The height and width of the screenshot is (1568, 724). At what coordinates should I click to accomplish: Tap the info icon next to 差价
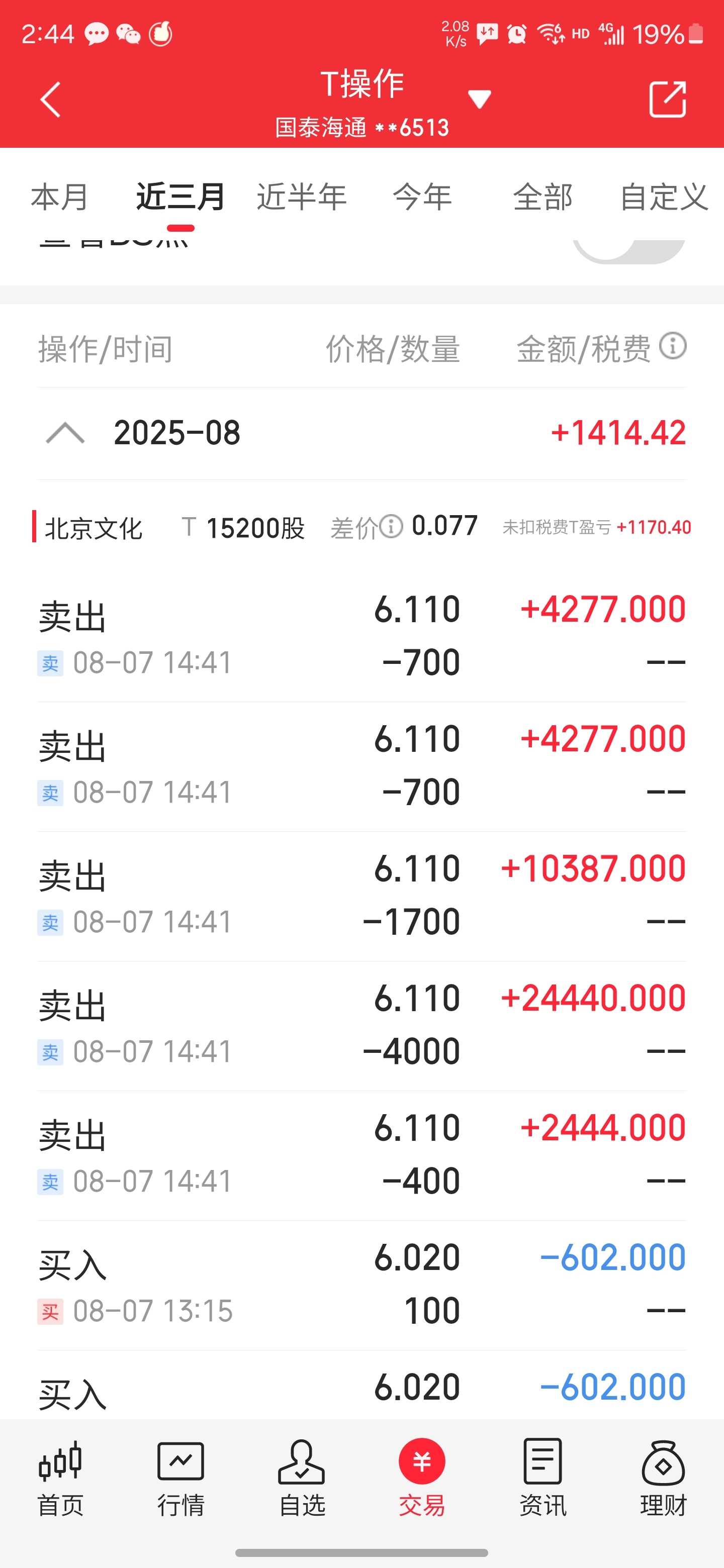[x=391, y=527]
